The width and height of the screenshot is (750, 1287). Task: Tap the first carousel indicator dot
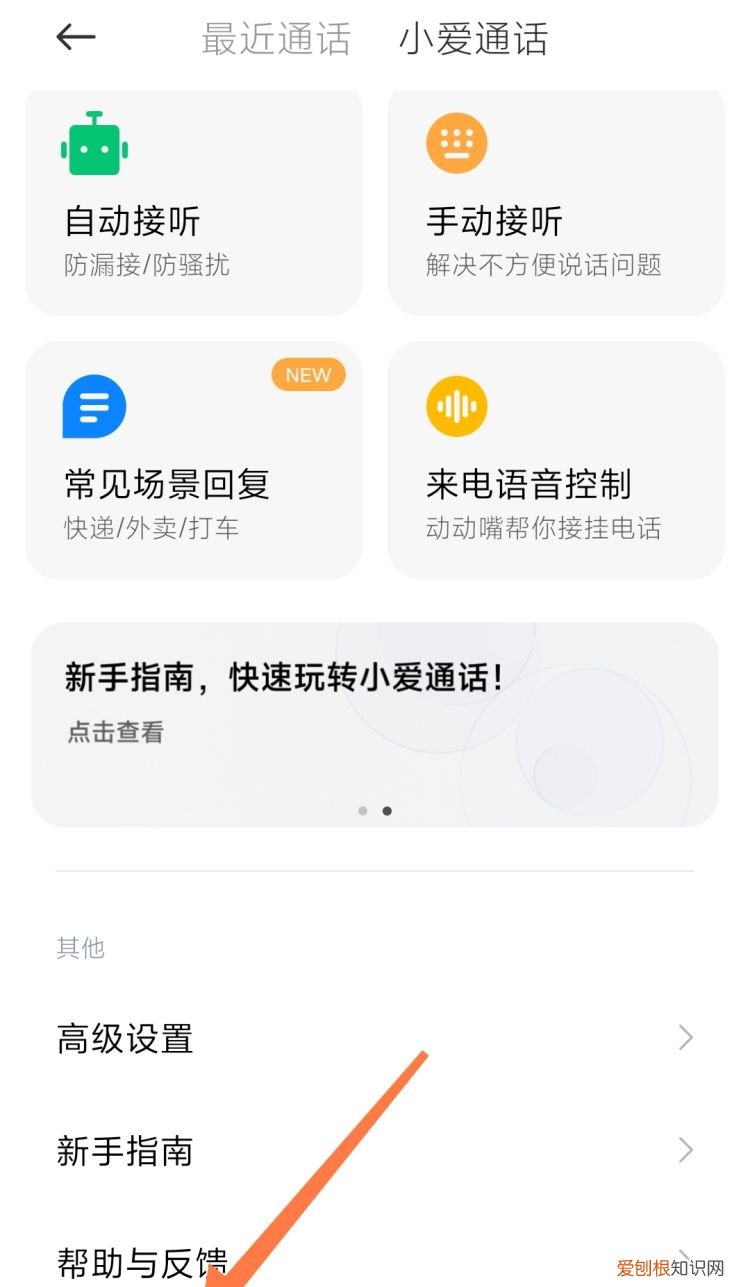363,810
